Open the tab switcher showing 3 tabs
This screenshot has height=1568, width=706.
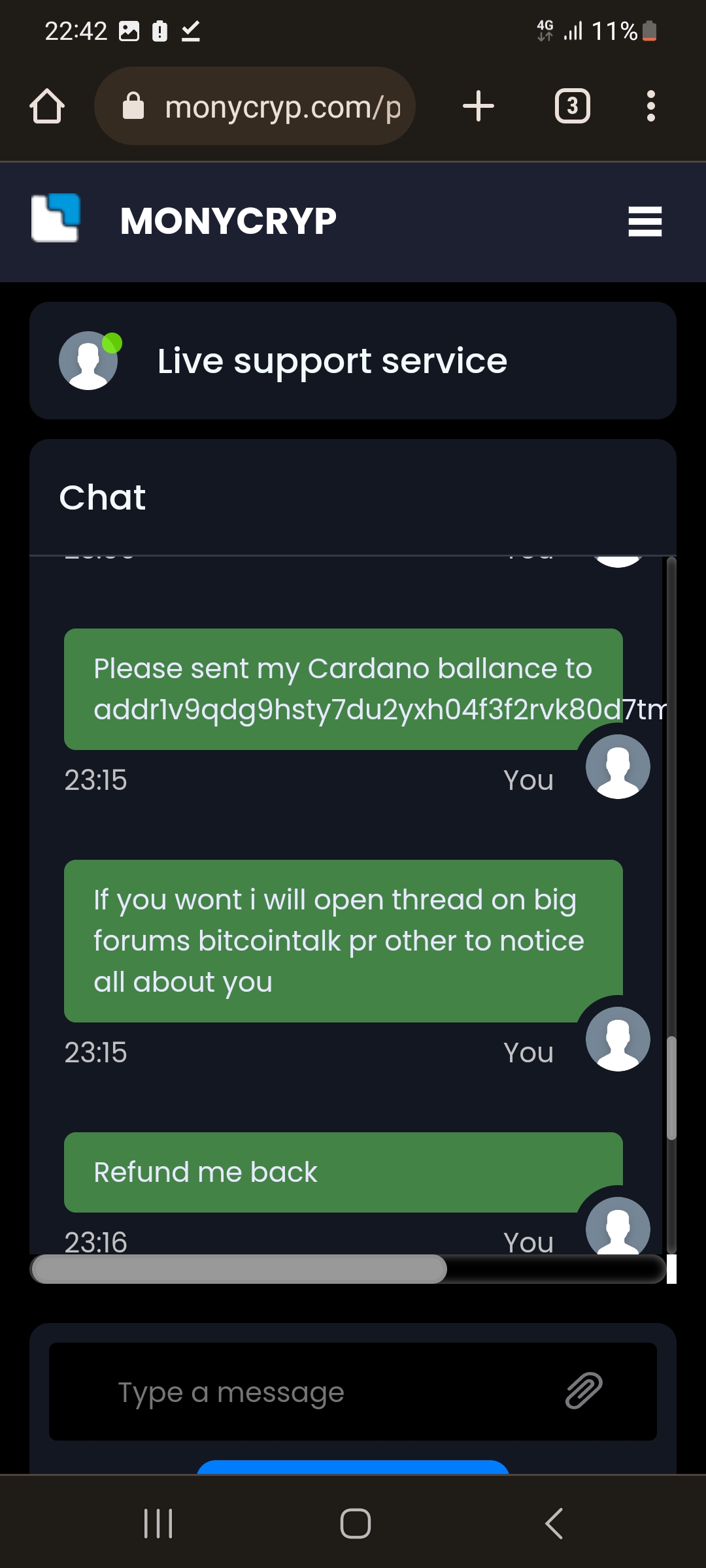tap(572, 106)
